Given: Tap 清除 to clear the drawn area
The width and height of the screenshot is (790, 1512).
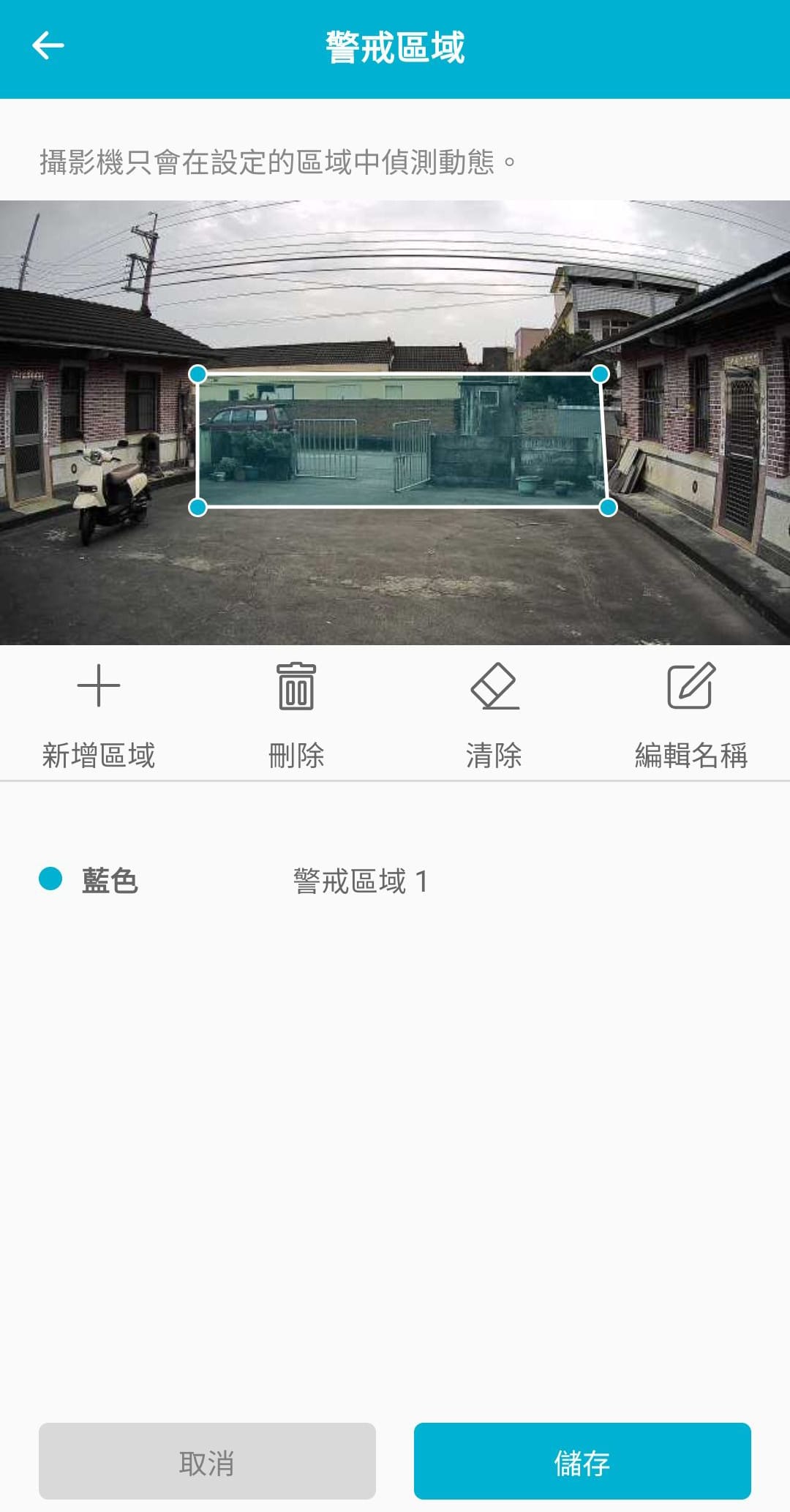Looking at the screenshot, I should [494, 715].
